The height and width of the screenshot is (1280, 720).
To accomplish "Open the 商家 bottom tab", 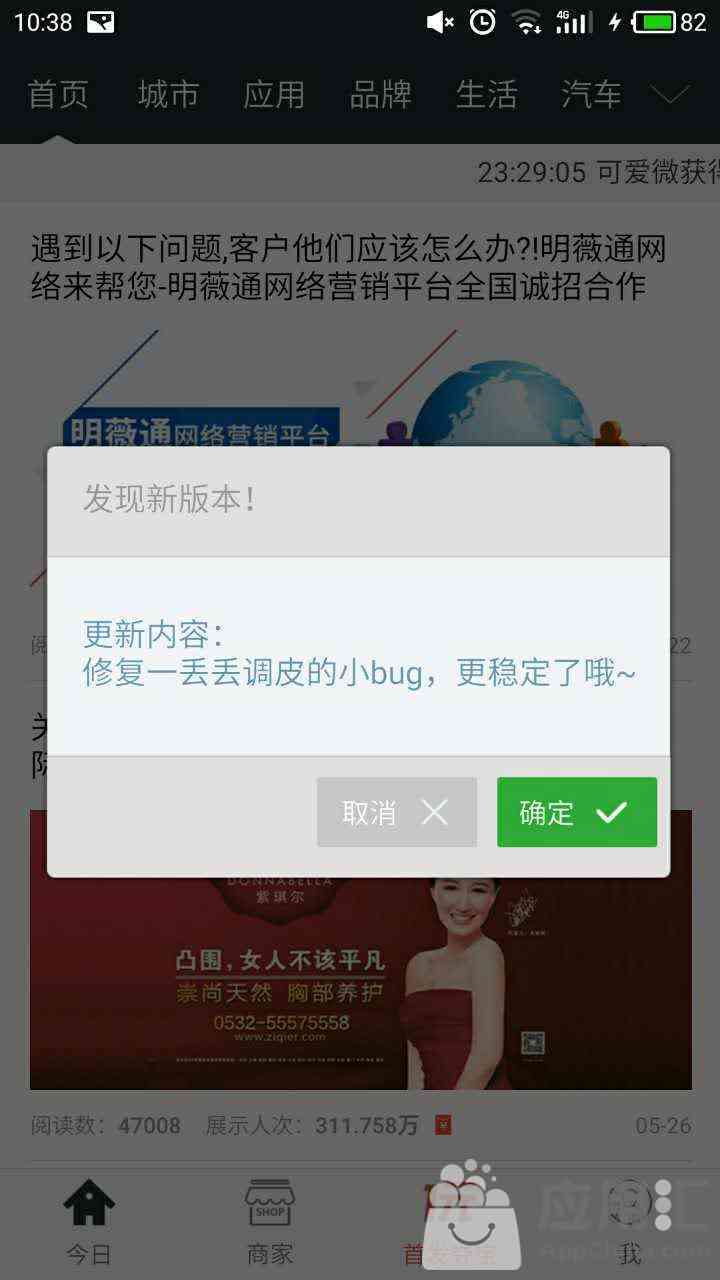I will [270, 1222].
